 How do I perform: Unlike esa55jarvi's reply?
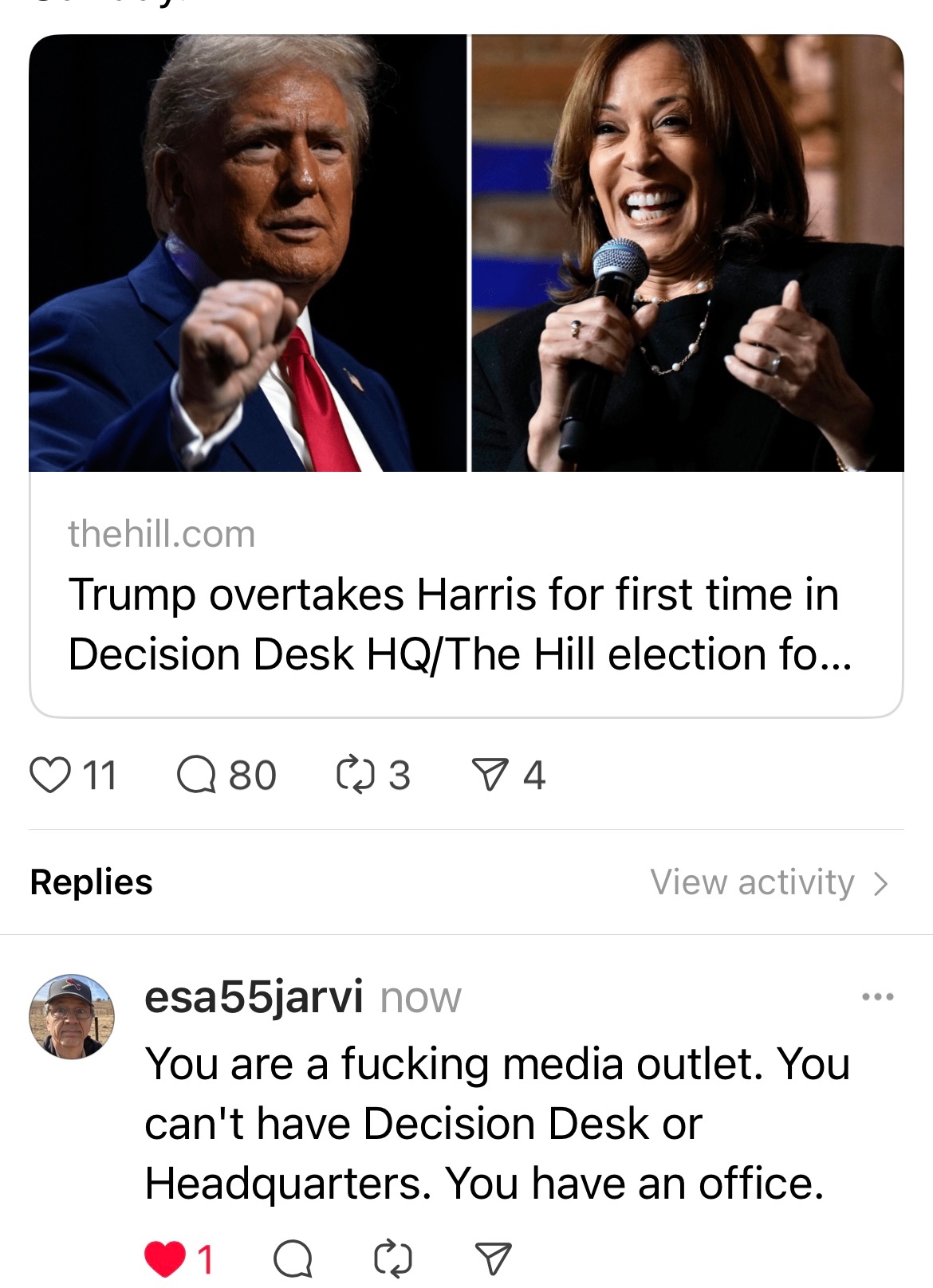pyautogui.click(x=164, y=1259)
